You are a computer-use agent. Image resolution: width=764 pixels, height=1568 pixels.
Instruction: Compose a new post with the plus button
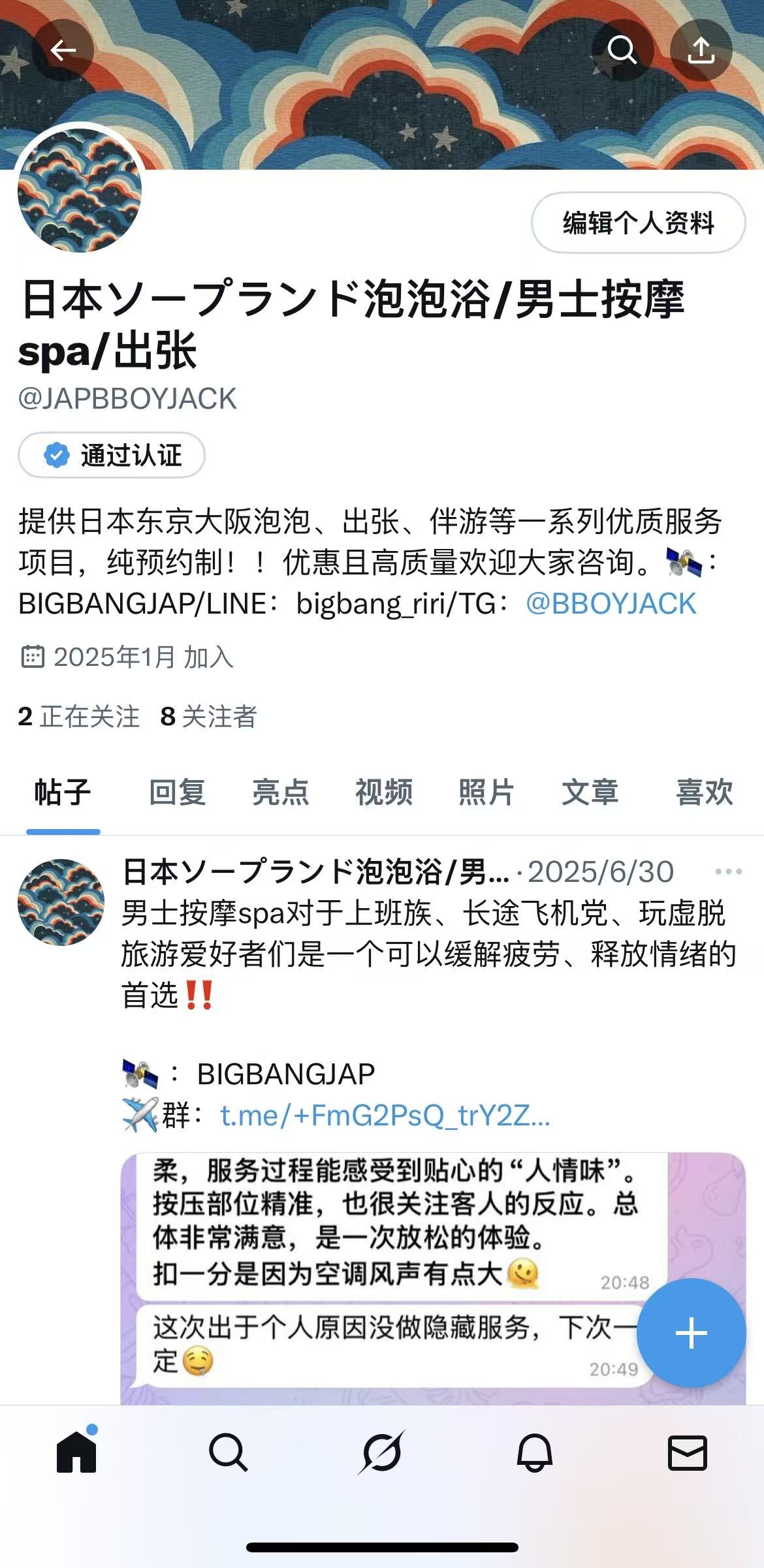tap(691, 1333)
